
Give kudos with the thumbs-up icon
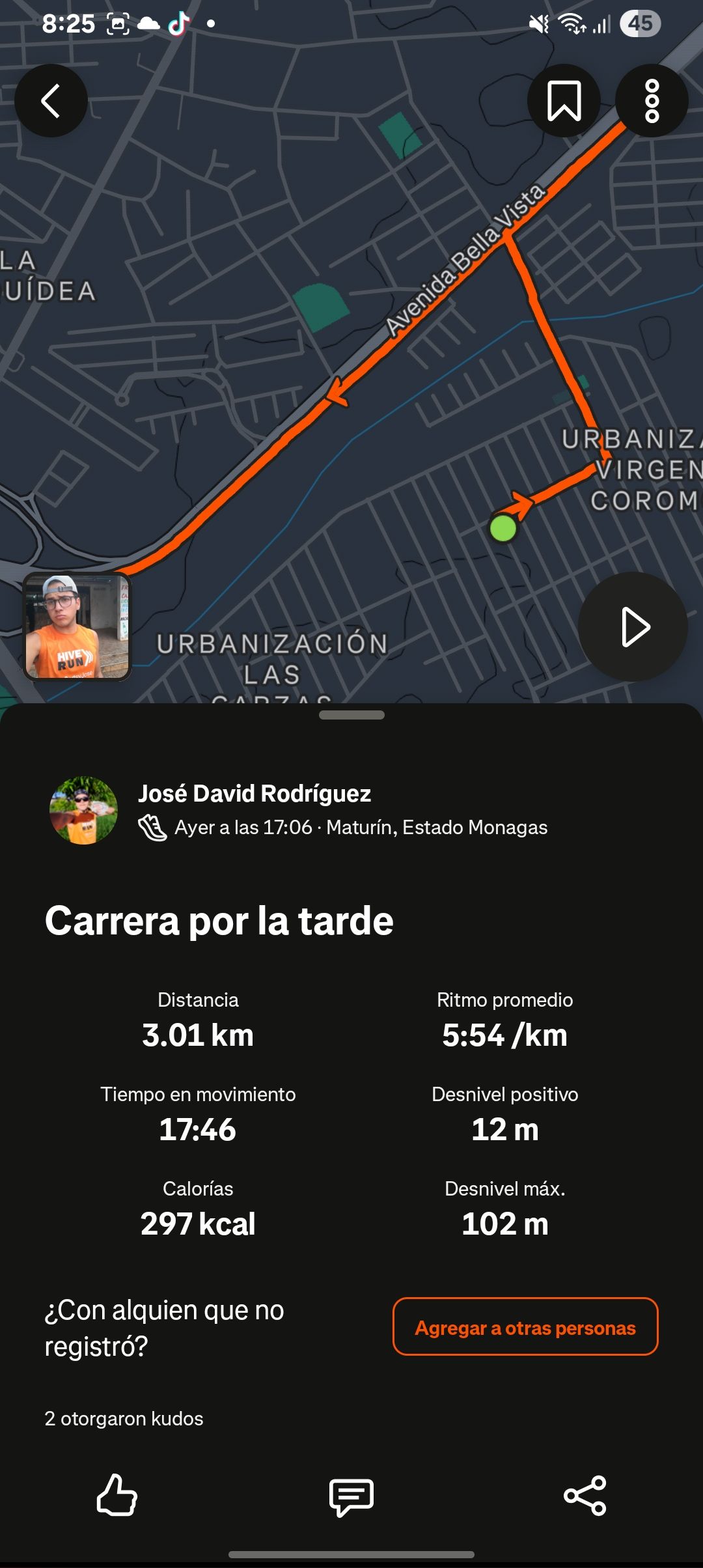pyautogui.click(x=117, y=1495)
